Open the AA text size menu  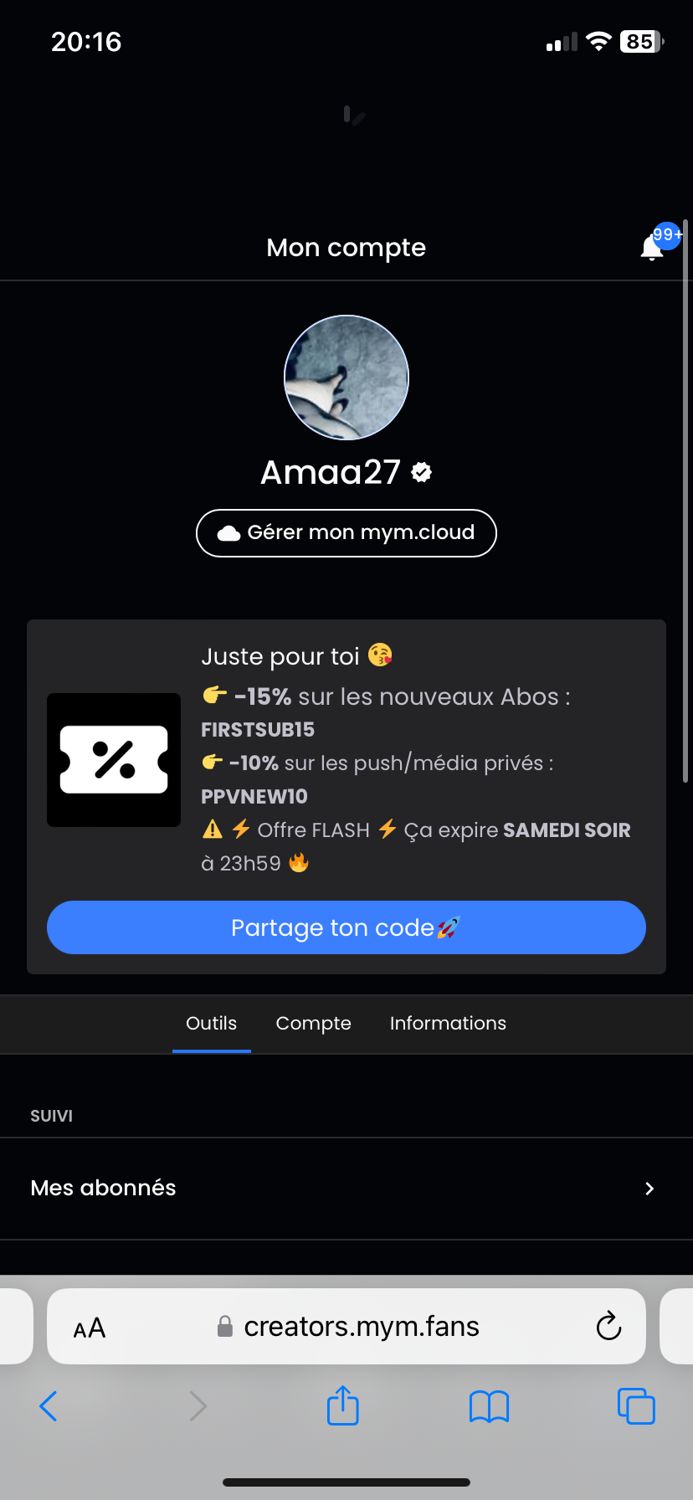pyautogui.click(x=89, y=1328)
